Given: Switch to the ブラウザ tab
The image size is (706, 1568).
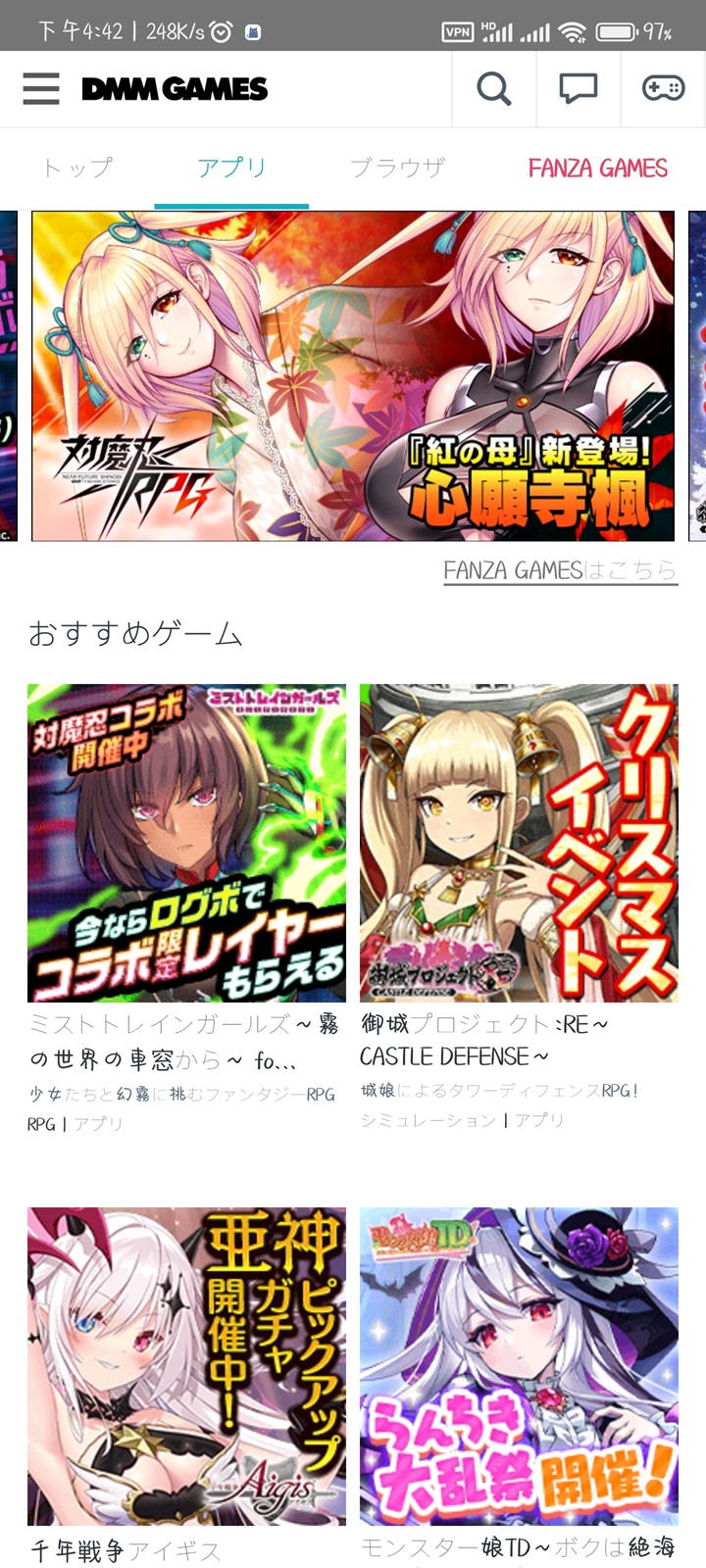Looking at the screenshot, I should click(x=397, y=168).
